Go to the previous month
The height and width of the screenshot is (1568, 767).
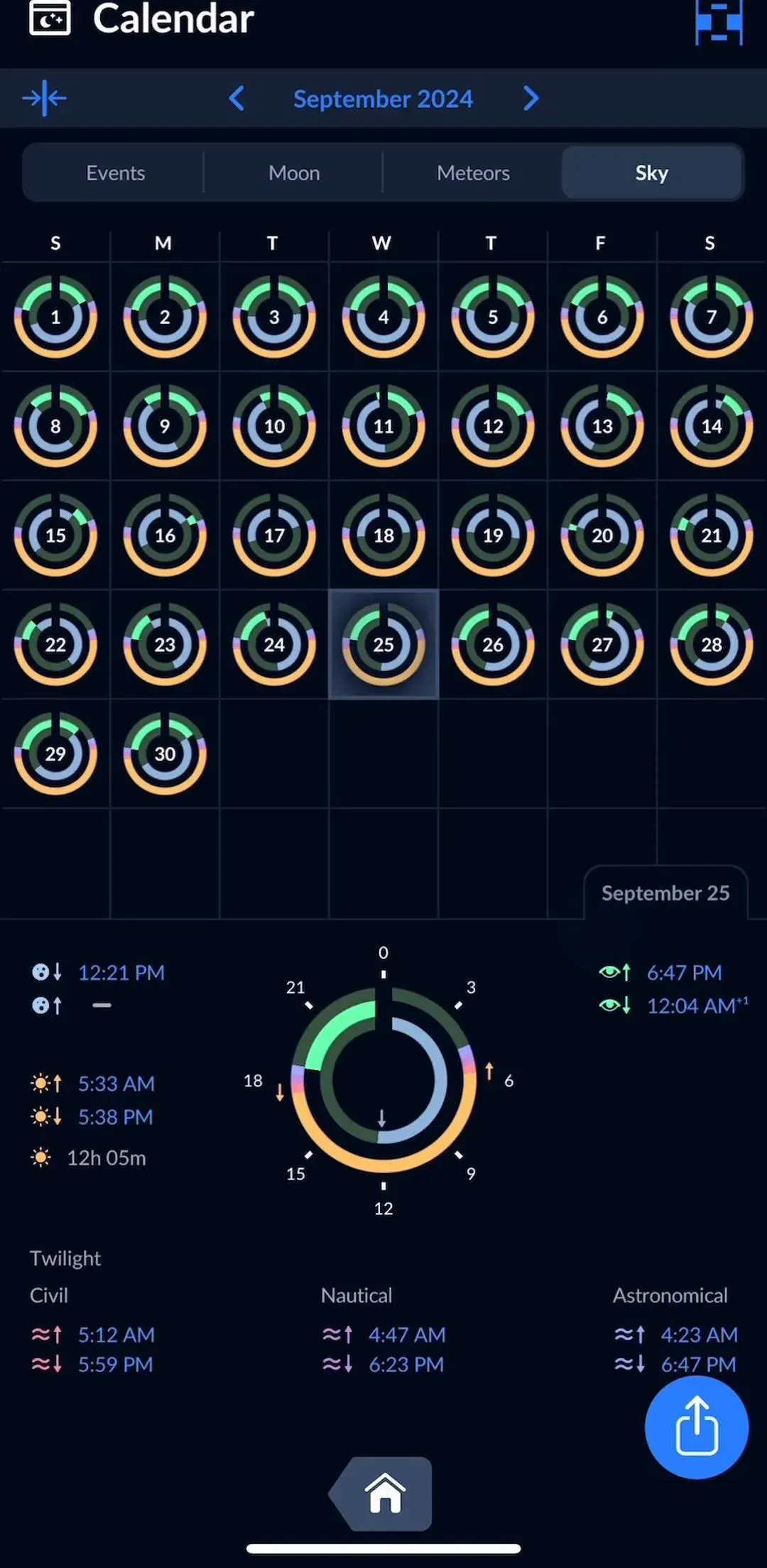237,98
